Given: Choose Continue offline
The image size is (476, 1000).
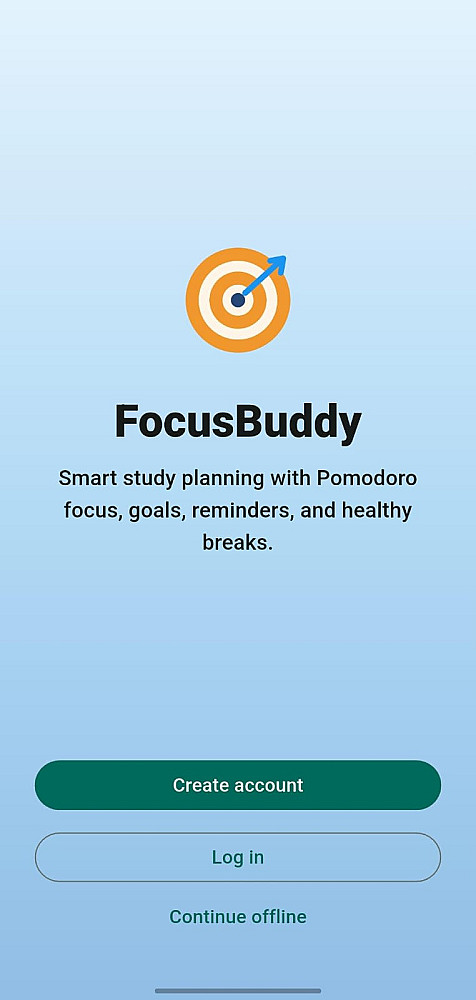Looking at the screenshot, I should click(238, 916).
